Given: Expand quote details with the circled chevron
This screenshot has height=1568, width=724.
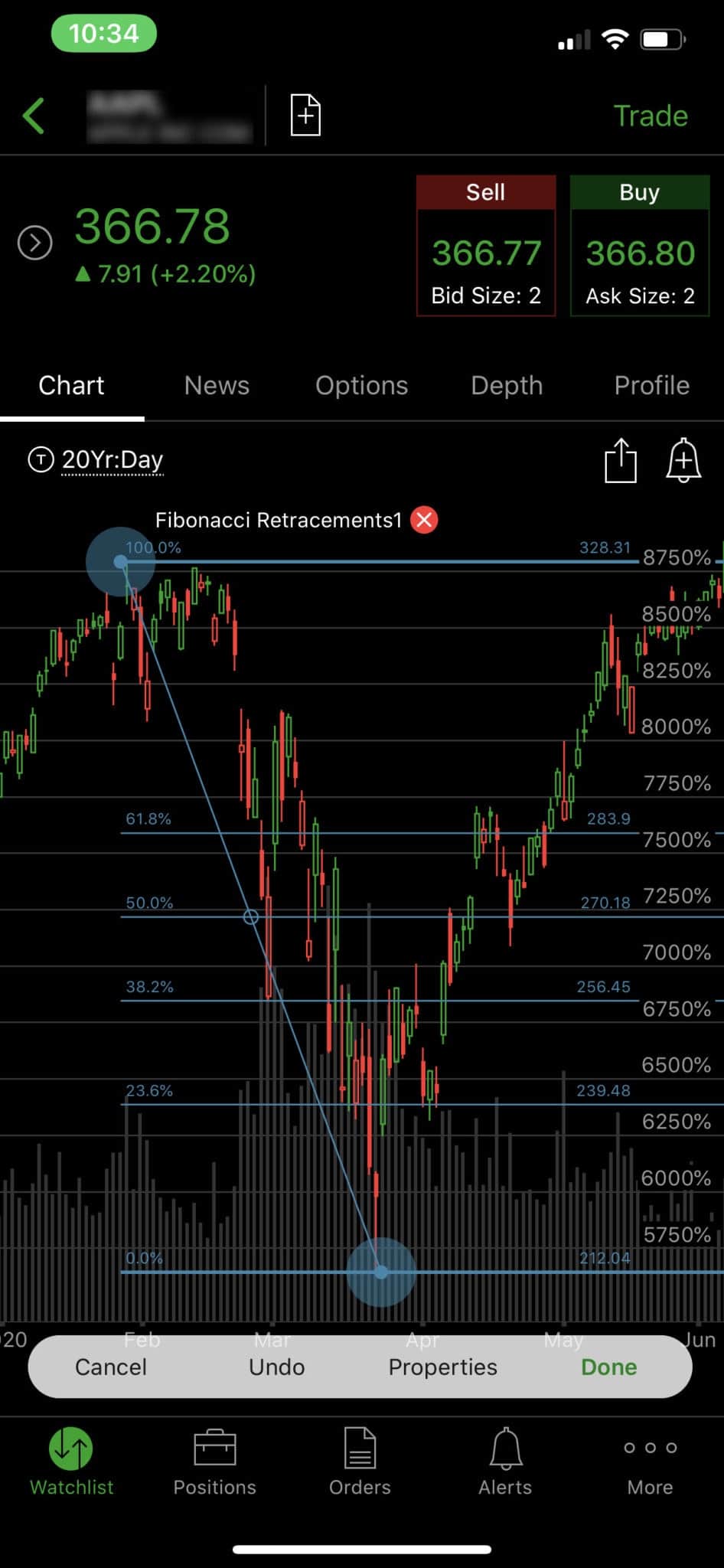Looking at the screenshot, I should 35,243.
